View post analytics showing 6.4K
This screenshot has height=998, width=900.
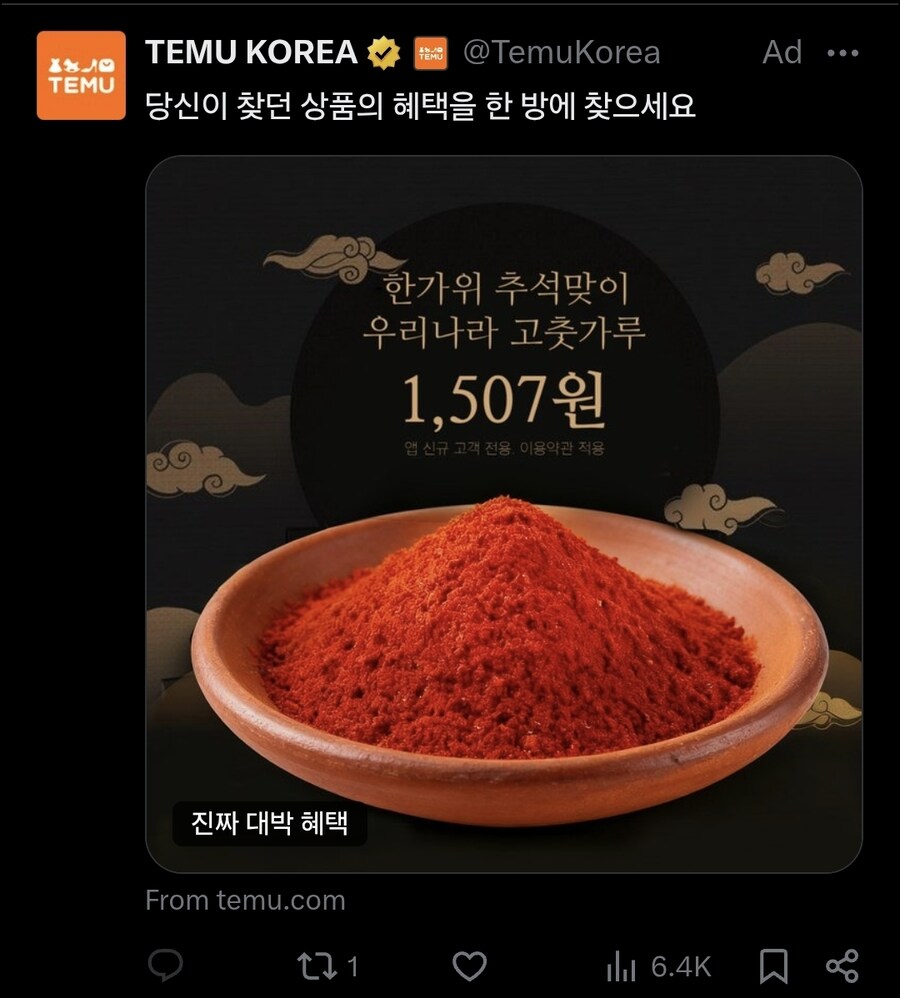click(x=657, y=966)
